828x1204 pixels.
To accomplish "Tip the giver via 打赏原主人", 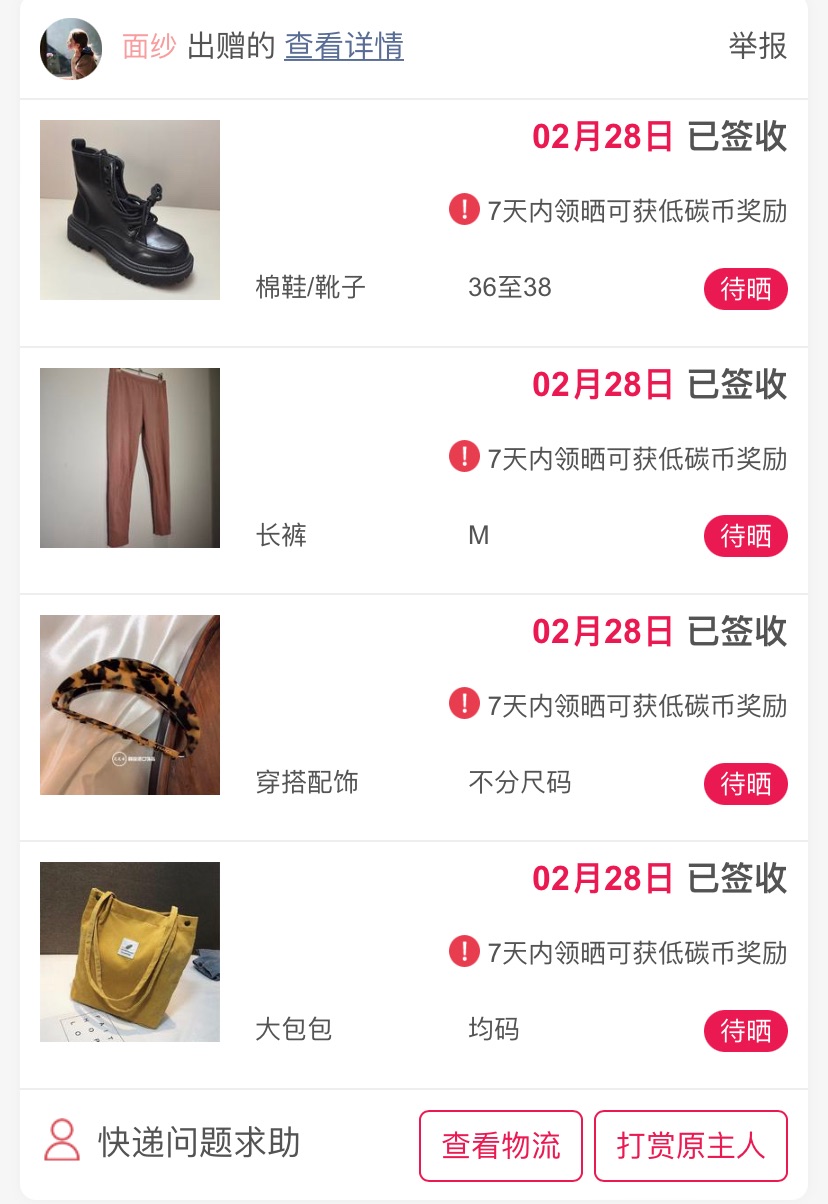I will click(690, 1146).
